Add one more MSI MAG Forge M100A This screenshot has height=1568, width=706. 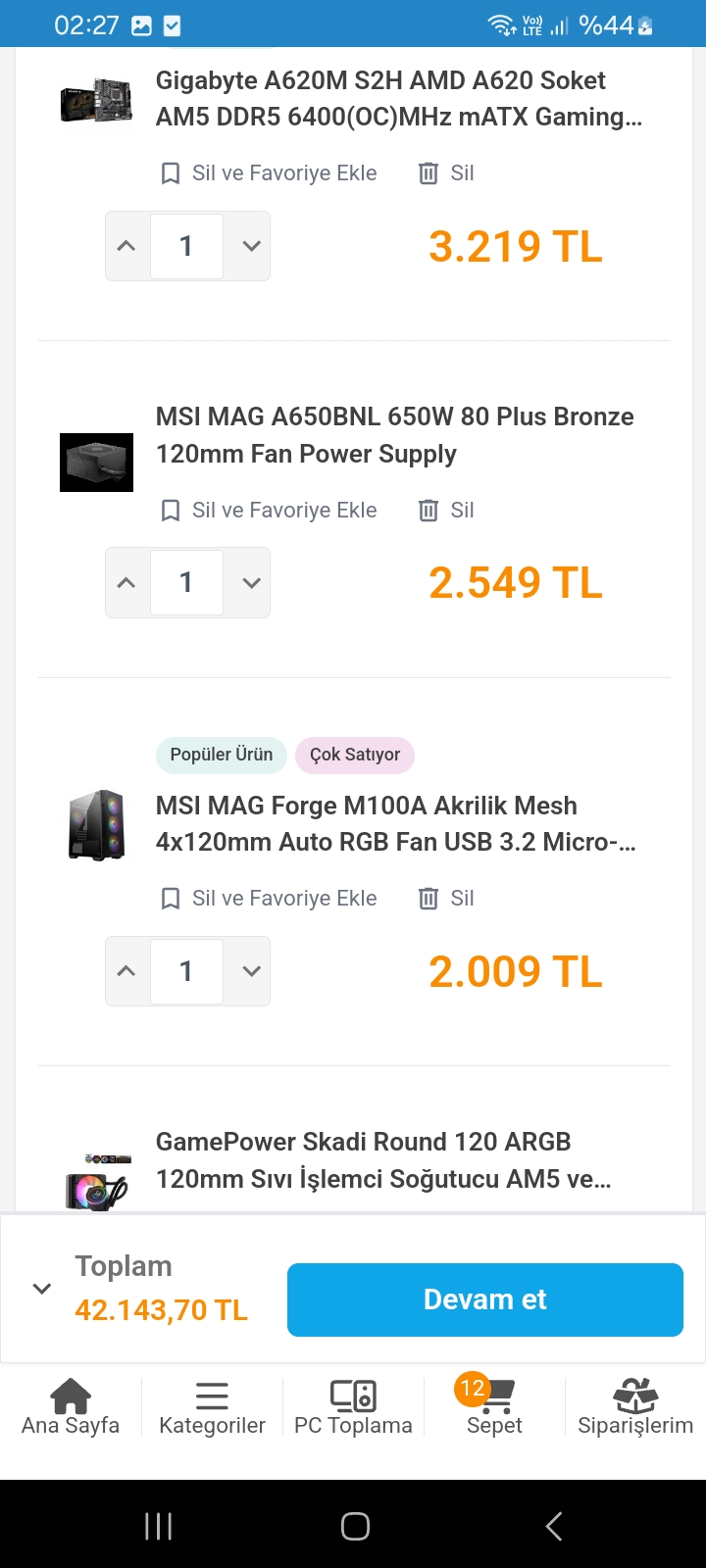click(127, 971)
